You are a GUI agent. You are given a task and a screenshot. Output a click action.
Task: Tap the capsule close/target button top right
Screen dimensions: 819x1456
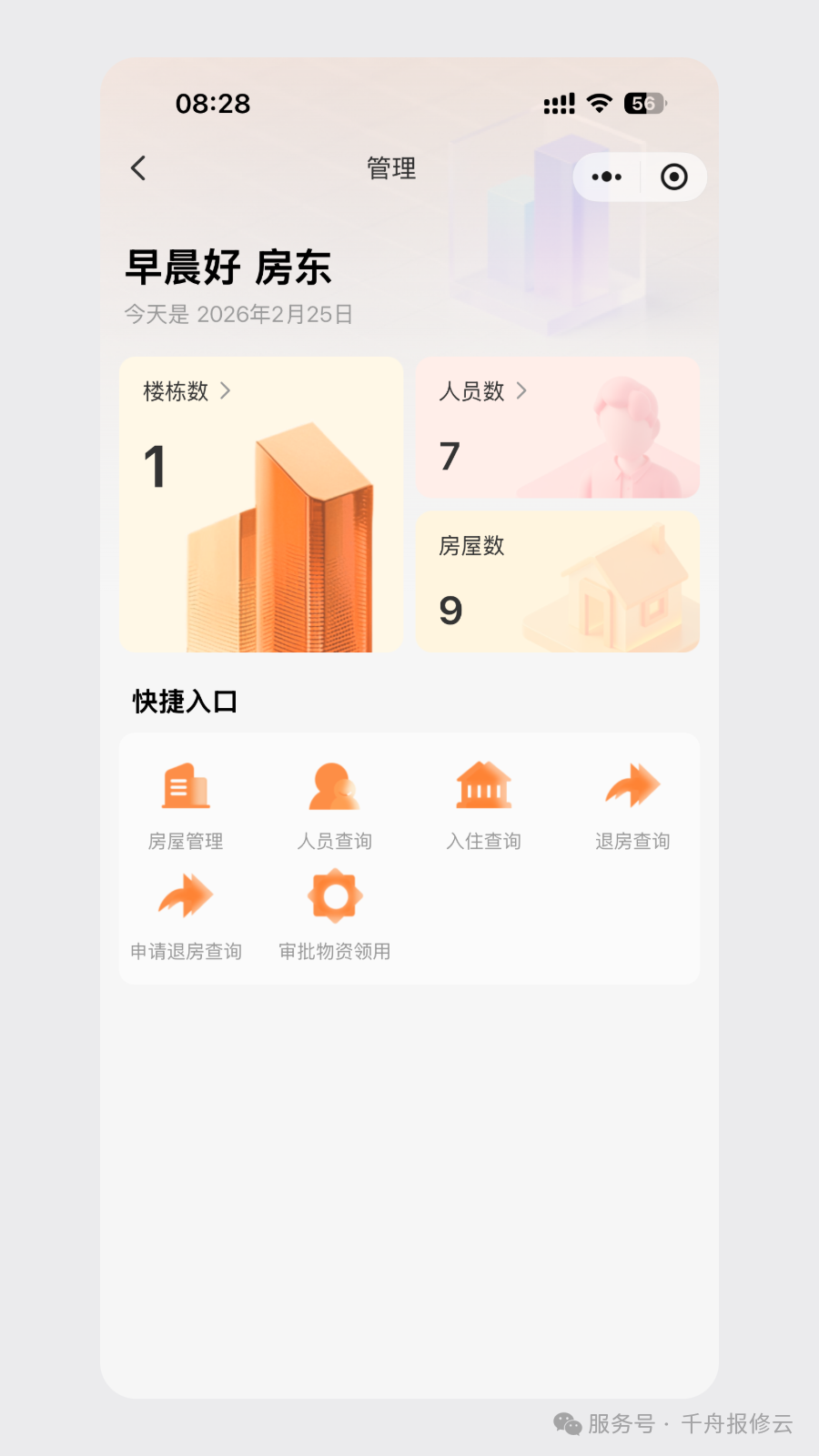coord(672,177)
